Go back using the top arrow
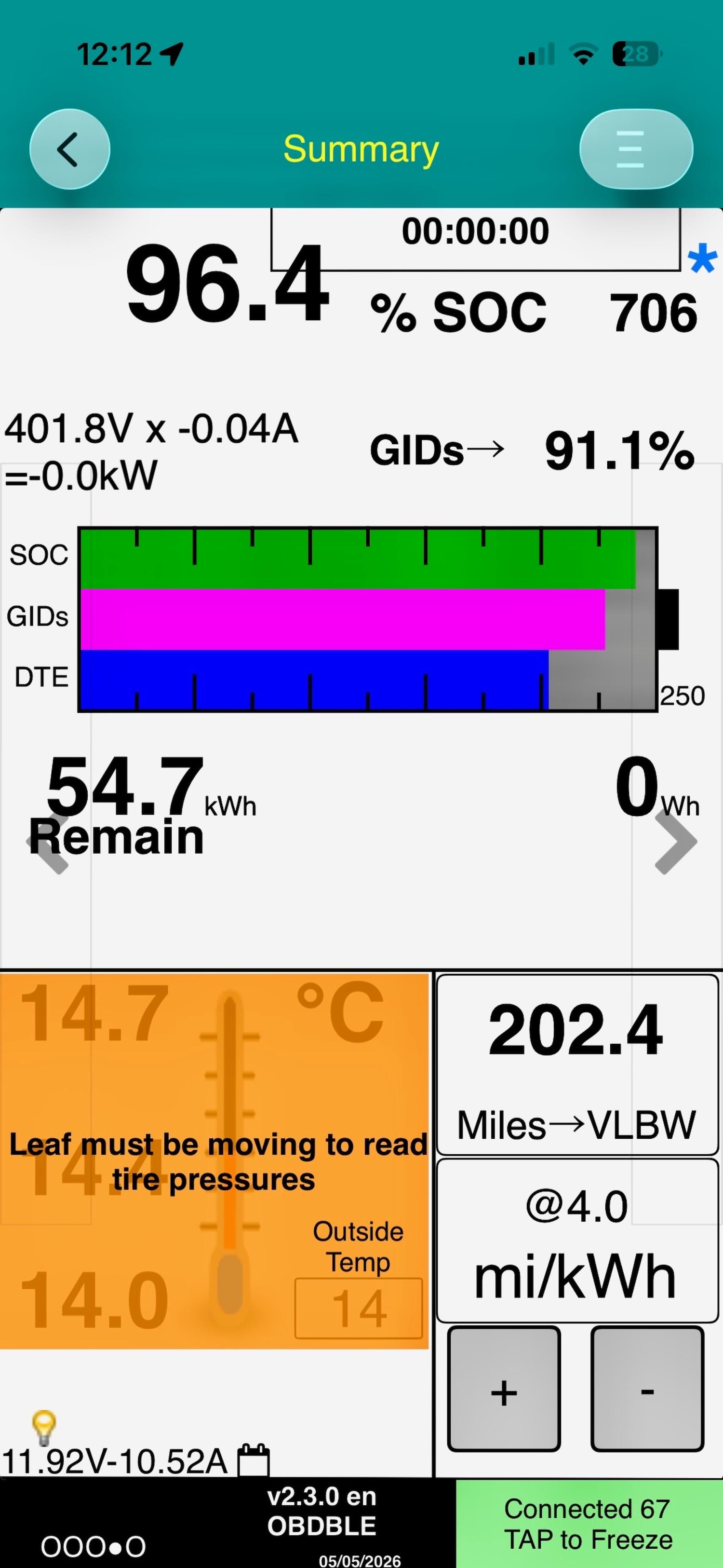The image size is (723, 1568). (x=69, y=149)
